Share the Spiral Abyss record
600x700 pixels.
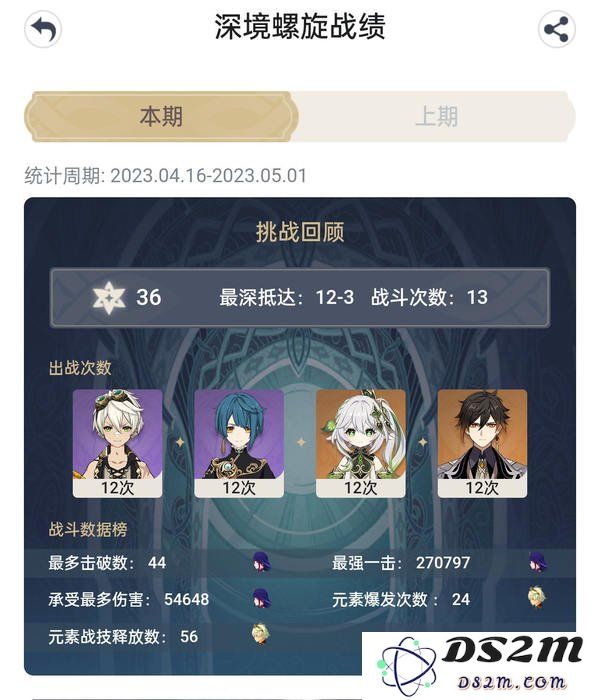tap(556, 29)
